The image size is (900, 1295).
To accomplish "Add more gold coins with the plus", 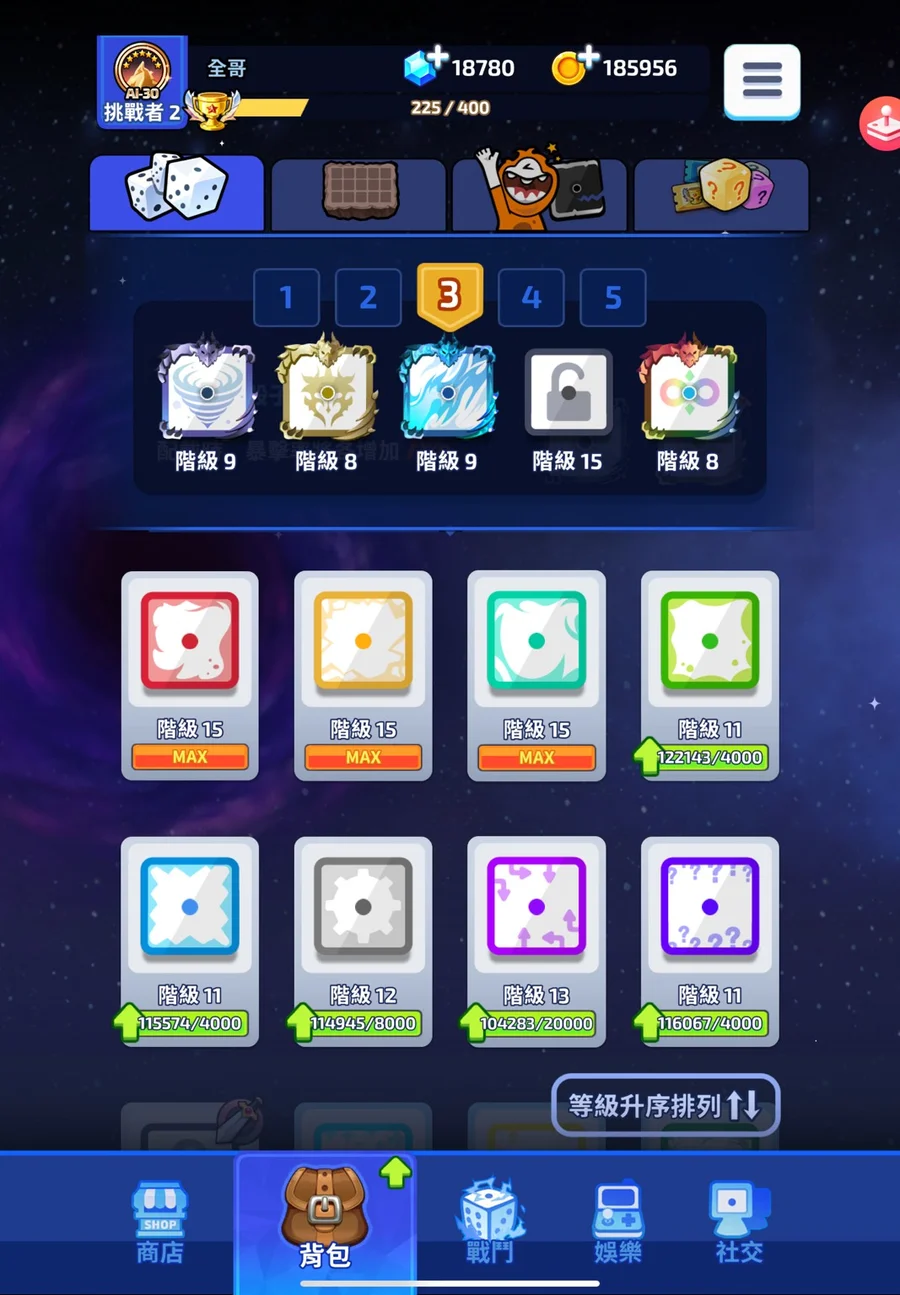I will 587,57.
